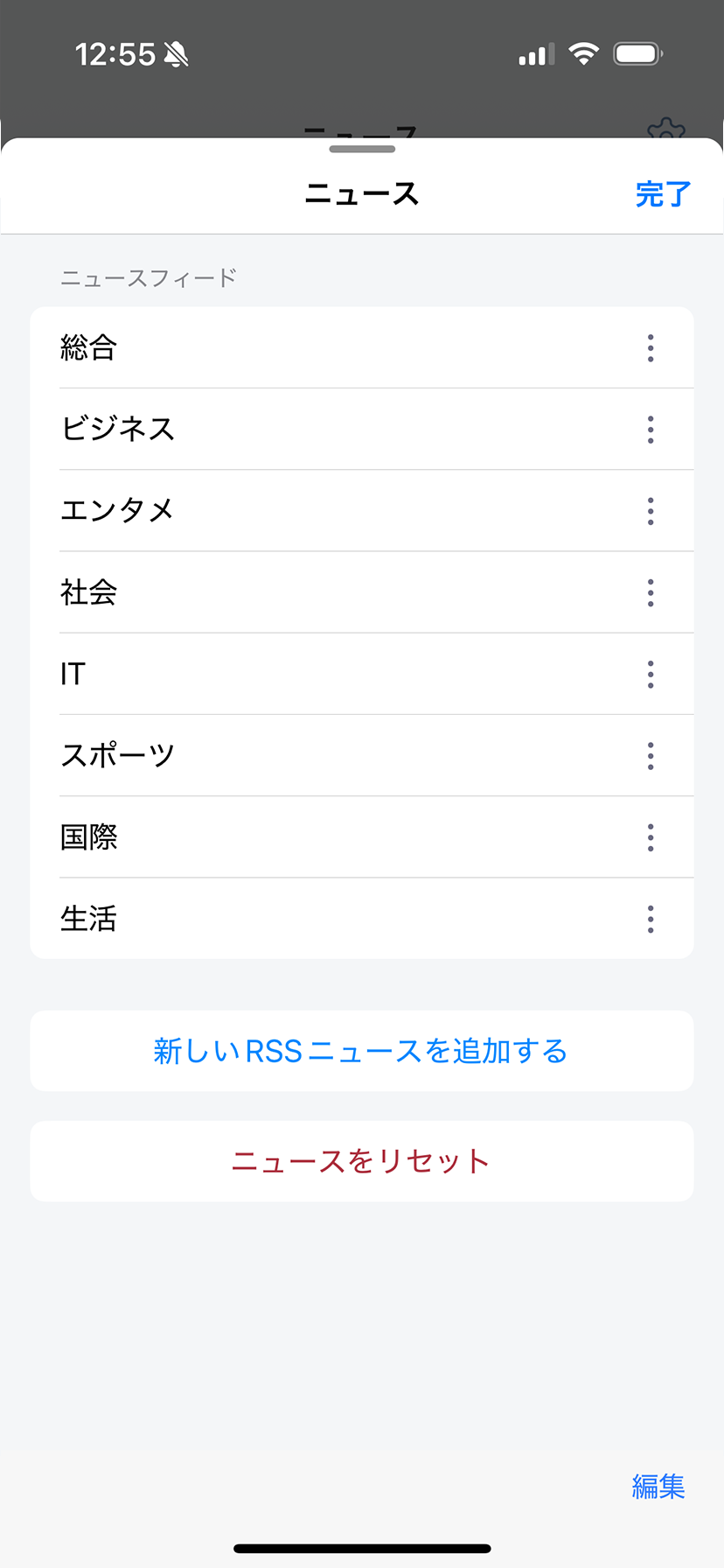The image size is (724, 1568).
Task: Open the options menu for エンタメ feed
Action: click(x=651, y=511)
